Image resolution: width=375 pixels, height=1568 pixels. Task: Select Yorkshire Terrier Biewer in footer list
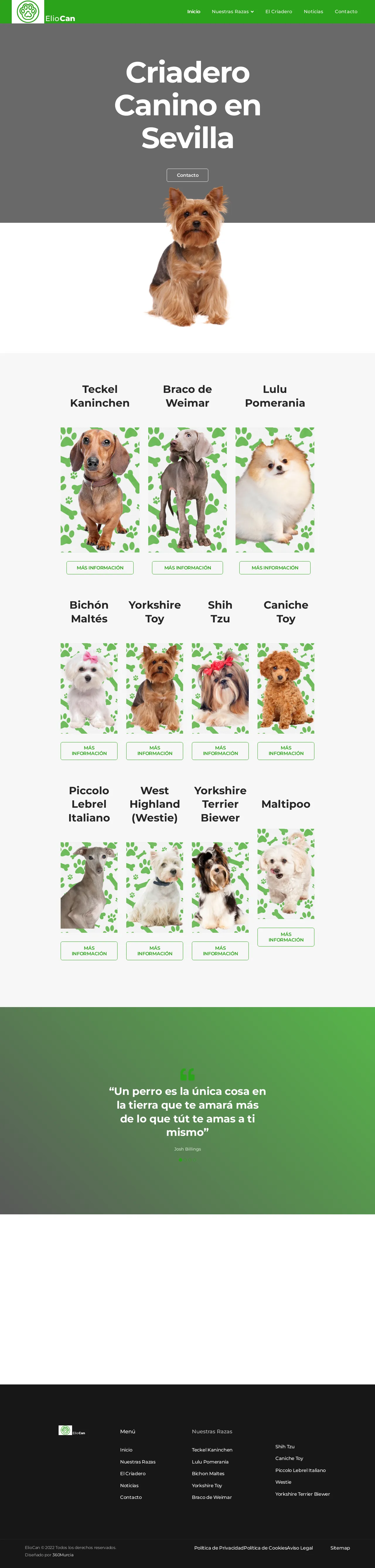click(302, 1494)
